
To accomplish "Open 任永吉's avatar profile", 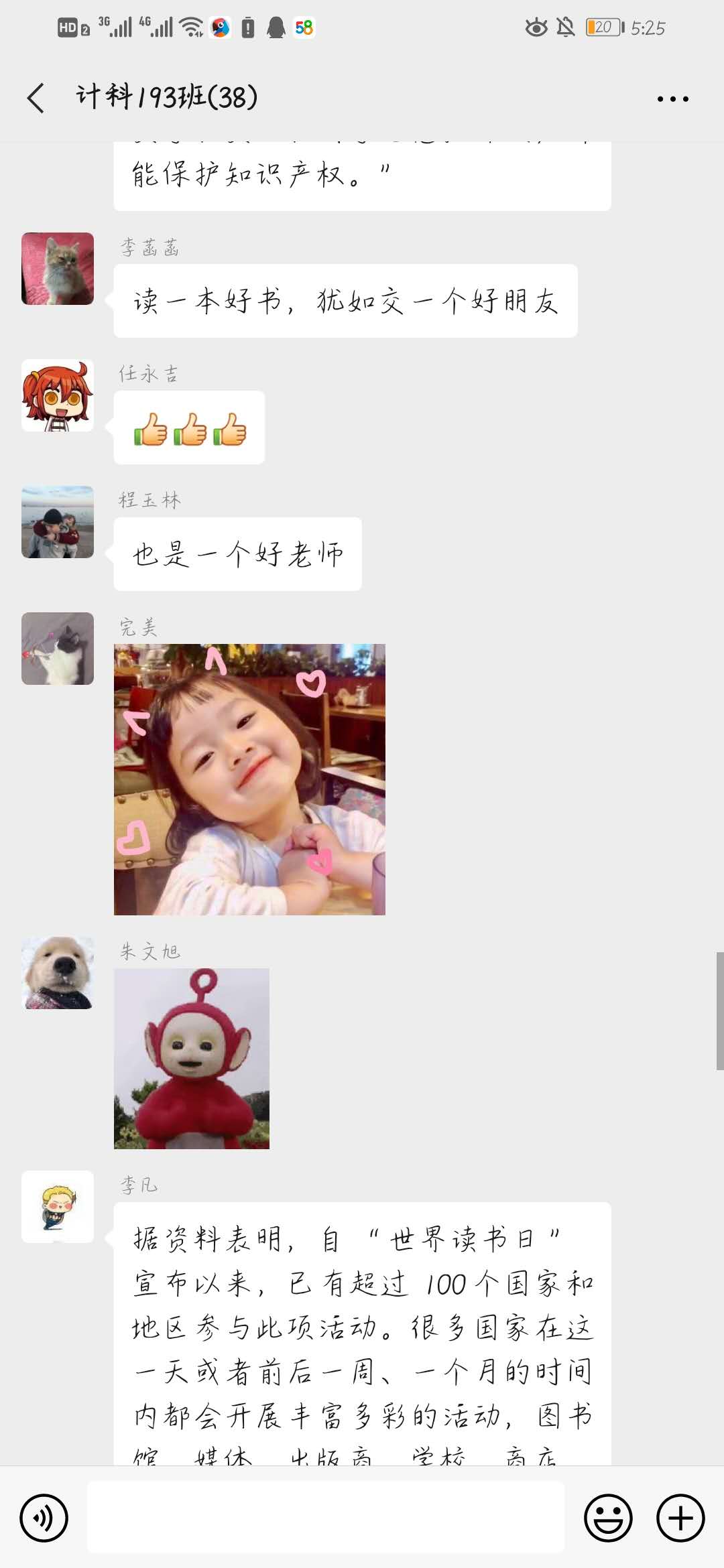I will pos(58,395).
